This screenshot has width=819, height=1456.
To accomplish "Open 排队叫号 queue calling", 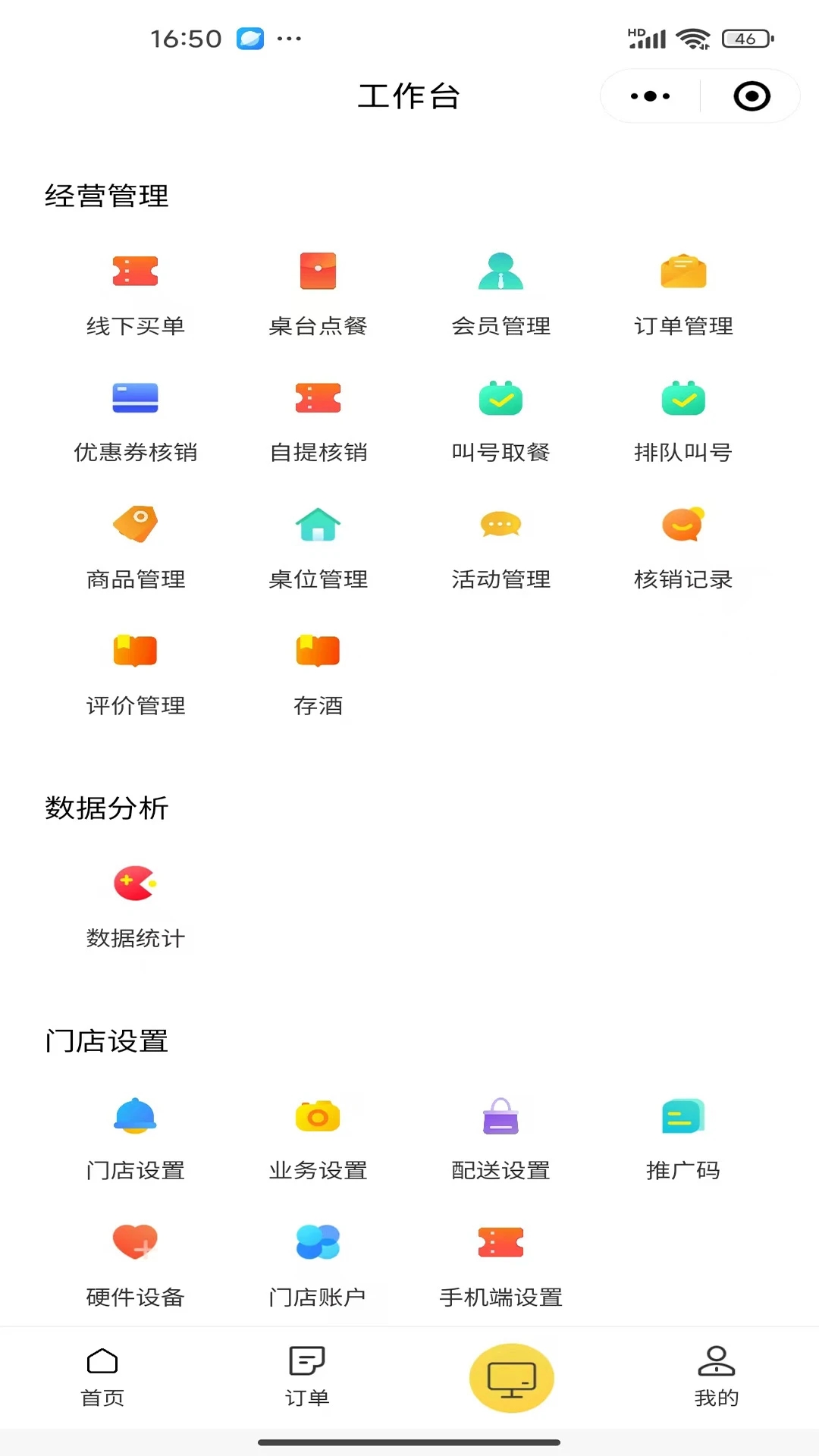I will coord(683,421).
